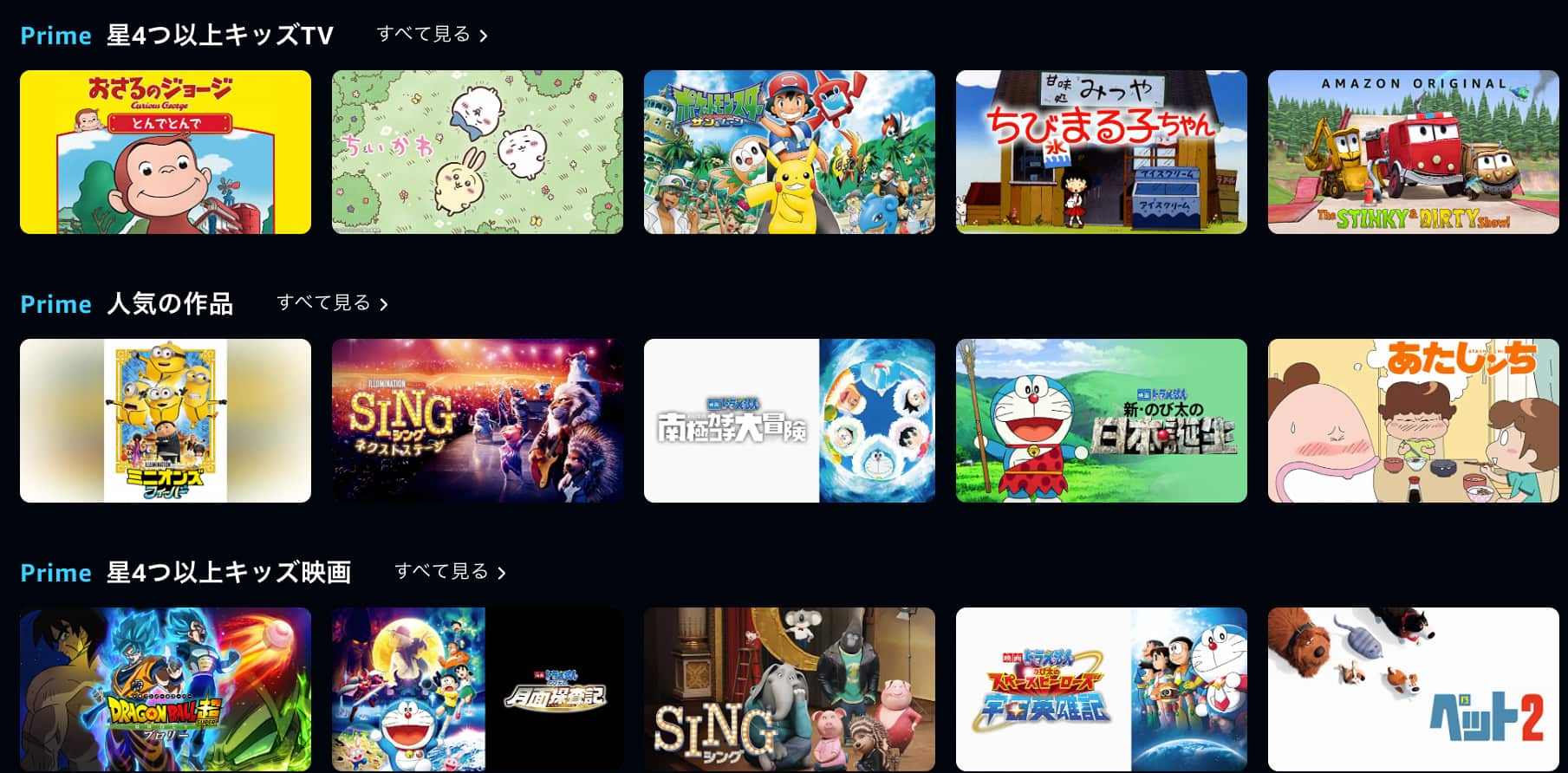The width and height of the screenshot is (1568, 773).
Task: Open ドラえもん 宇宙英雄記
Action: coord(1101,689)
